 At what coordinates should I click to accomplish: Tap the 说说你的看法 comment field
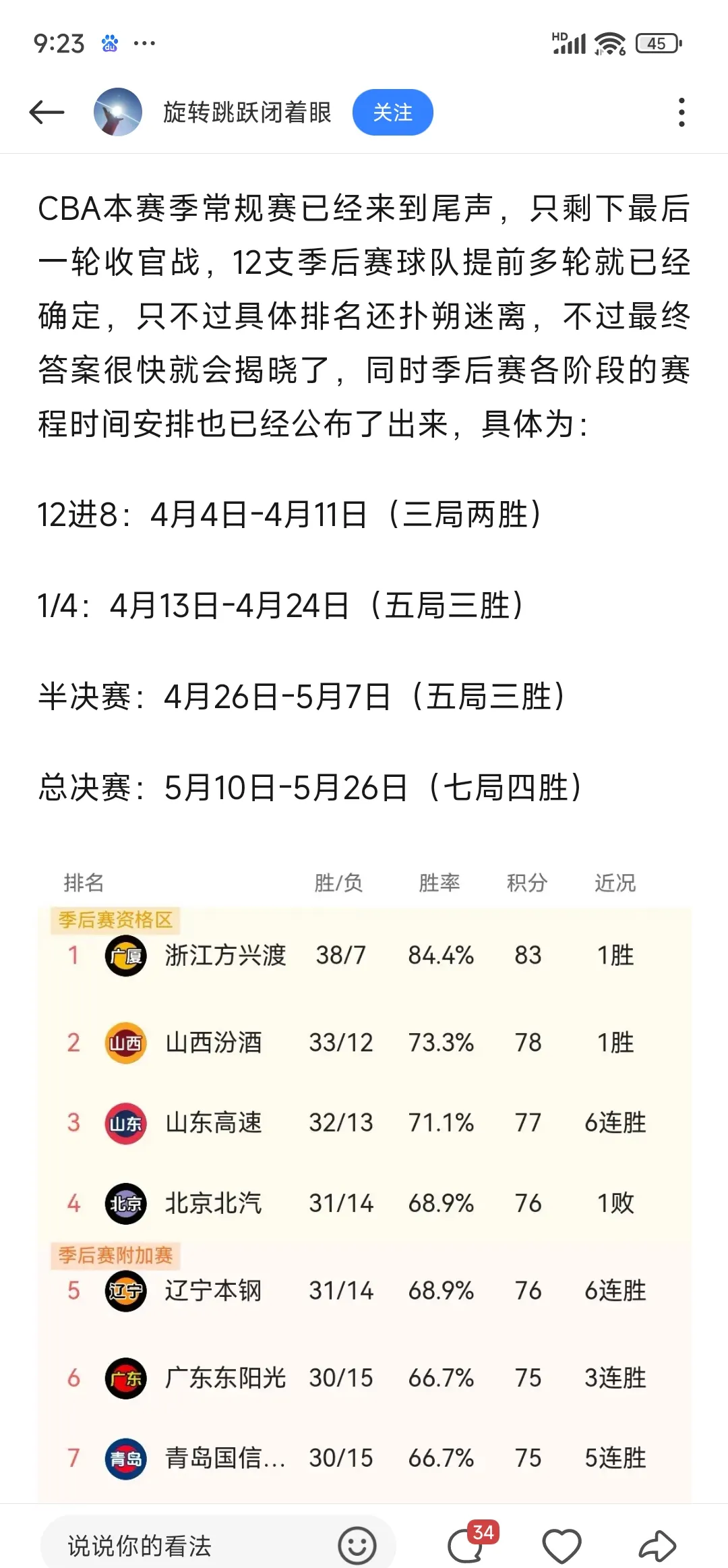point(189,1546)
